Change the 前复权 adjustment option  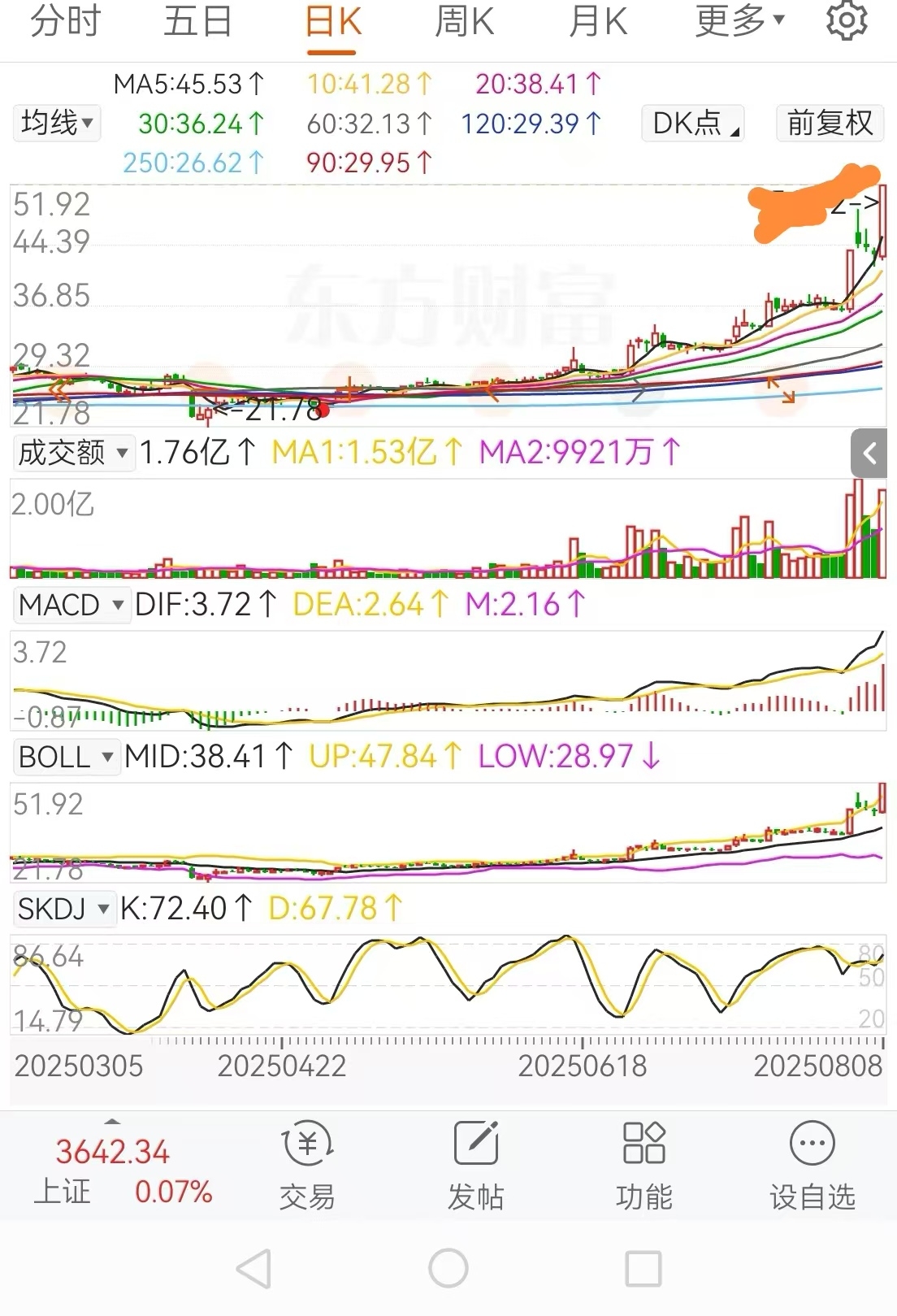pyautogui.click(x=829, y=124)
